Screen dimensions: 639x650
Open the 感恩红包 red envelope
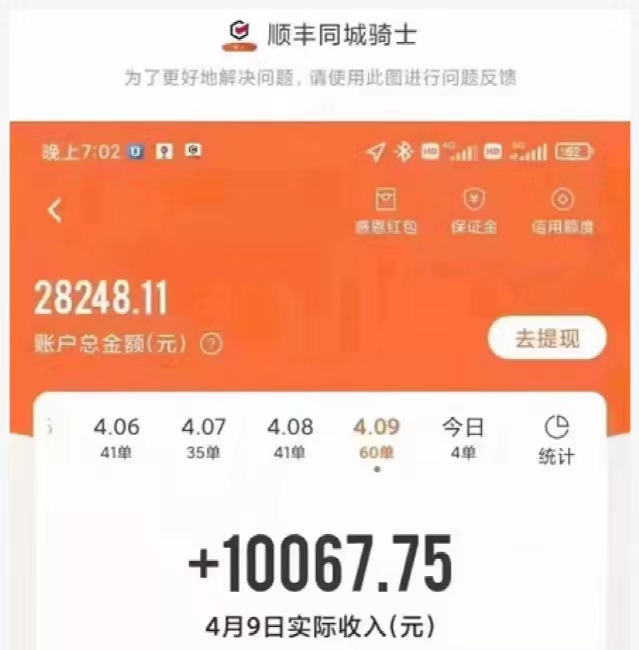click(386, 211)
